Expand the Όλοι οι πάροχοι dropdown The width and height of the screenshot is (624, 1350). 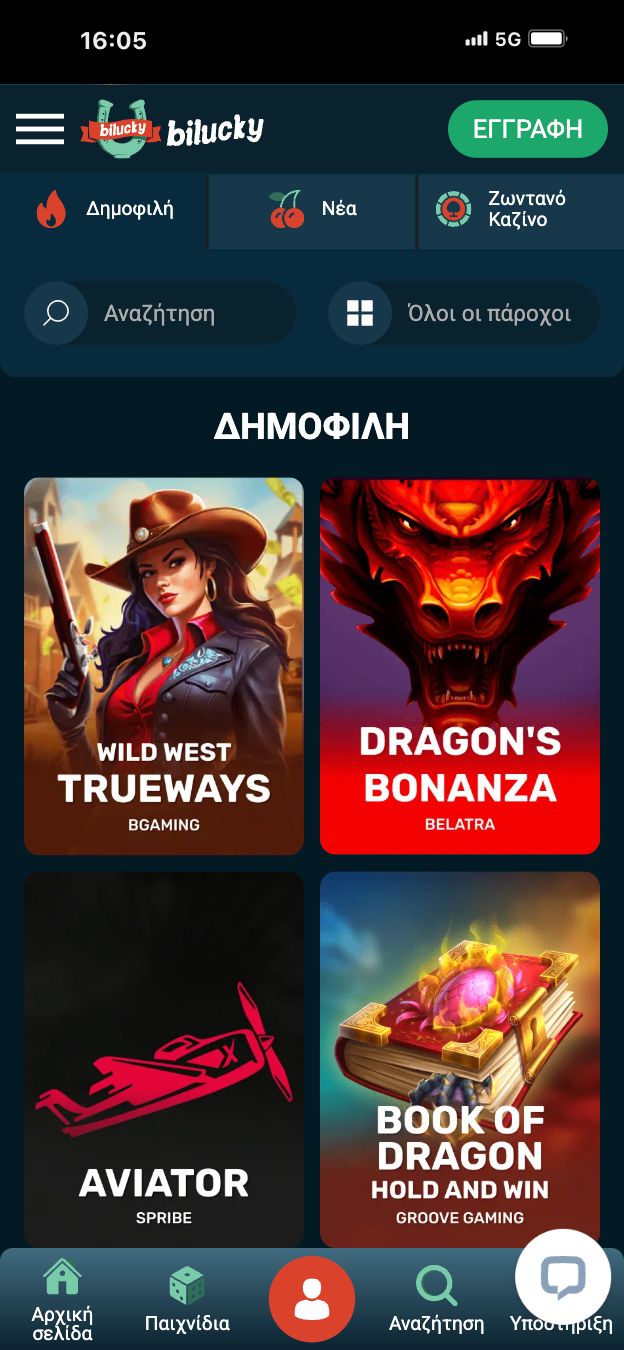coord(464,313)
